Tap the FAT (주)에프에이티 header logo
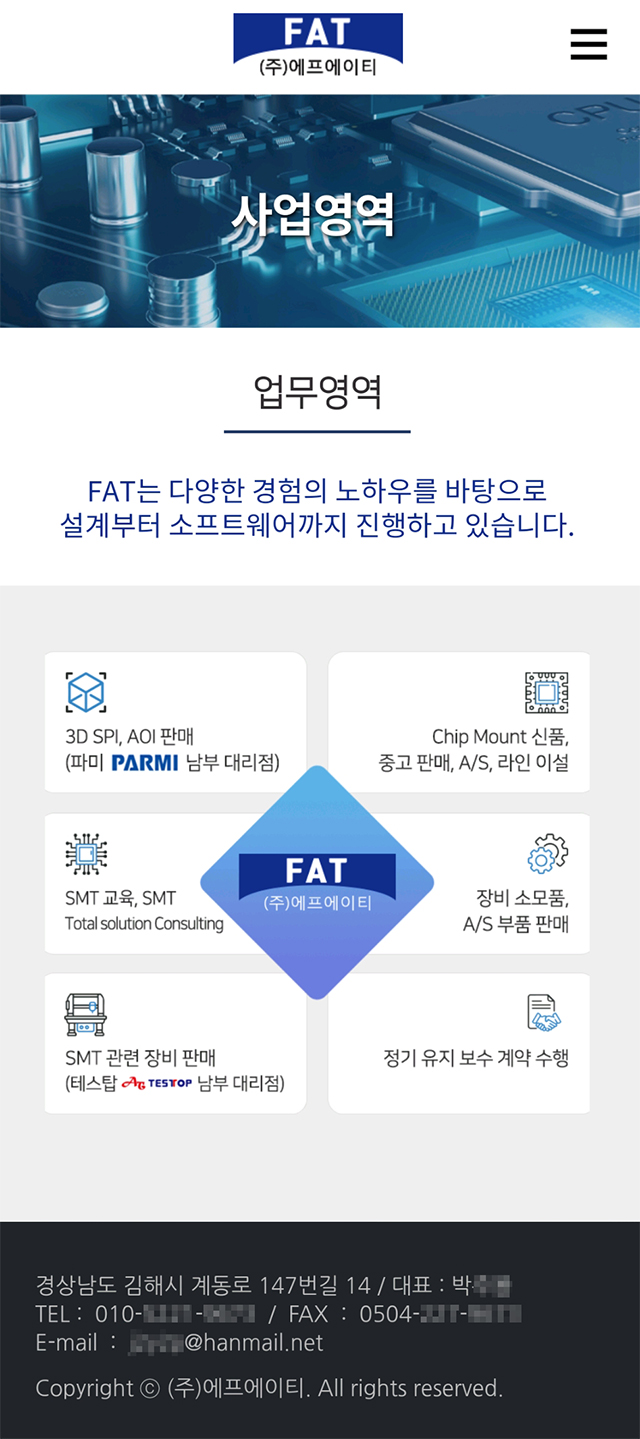The image size is (640, 1439). click(x=318, y=45)
